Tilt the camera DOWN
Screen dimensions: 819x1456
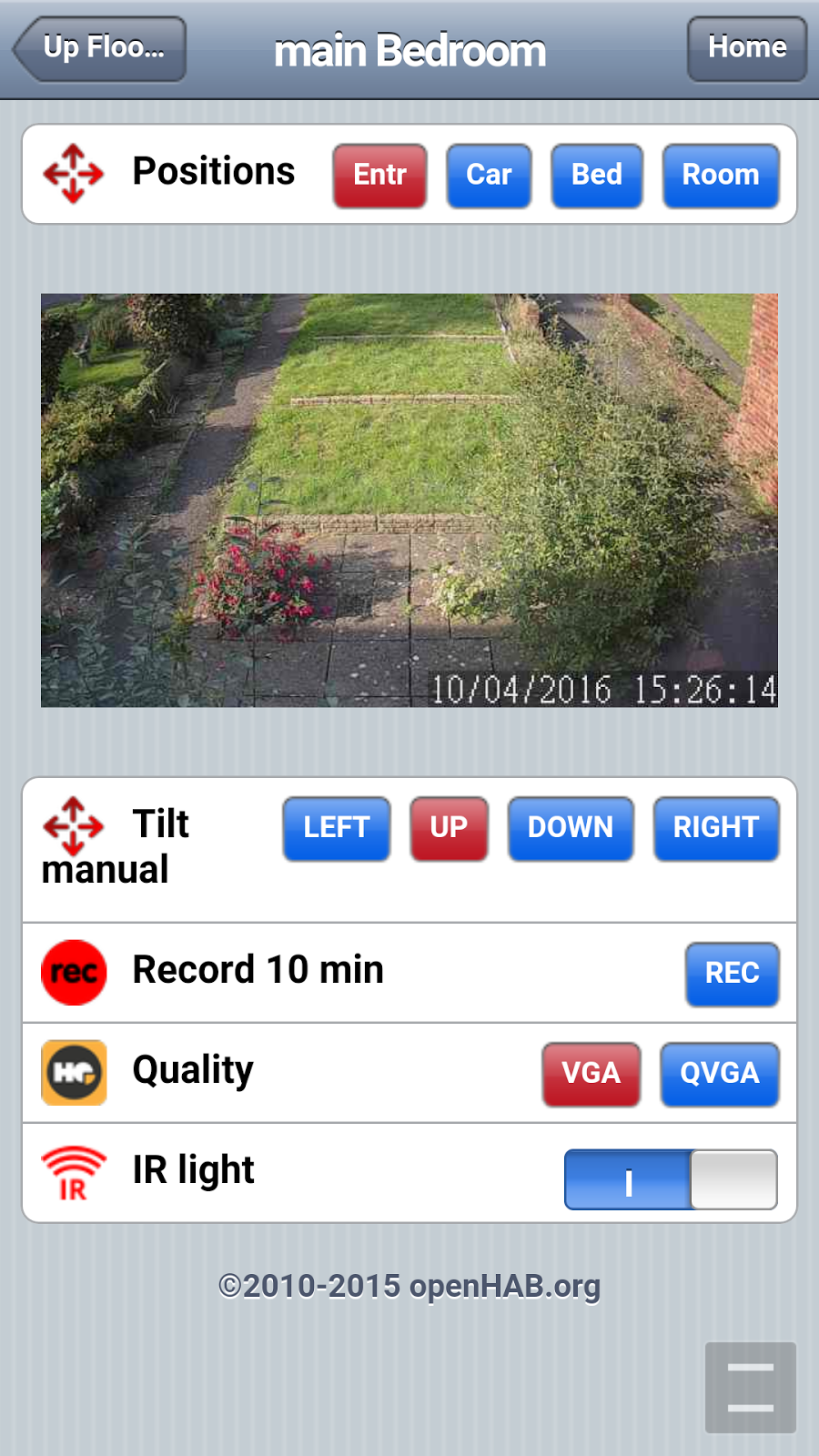pyautogui.click(x=571, y=828)
